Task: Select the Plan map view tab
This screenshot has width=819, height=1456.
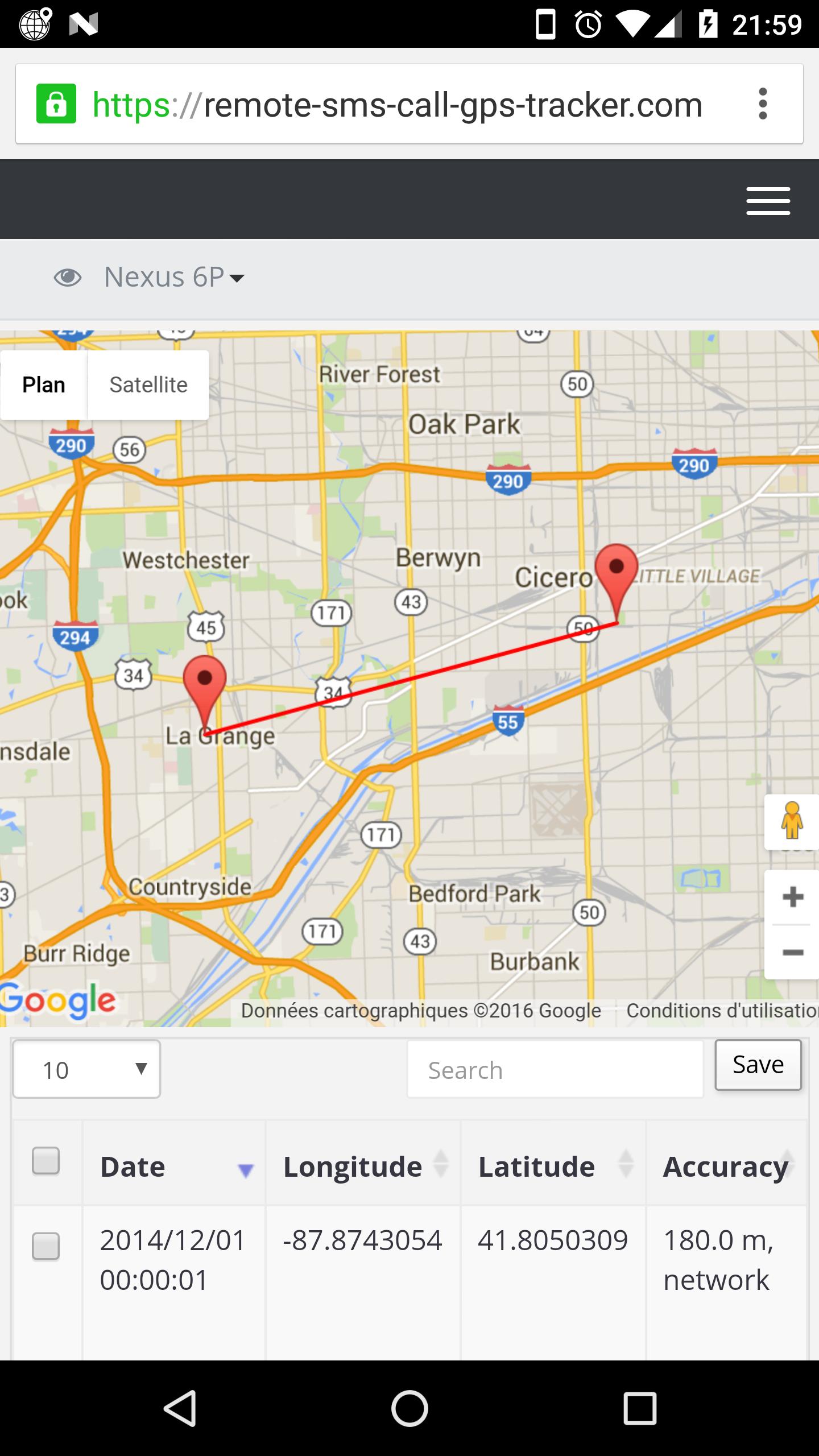Action: pos(44,384)
